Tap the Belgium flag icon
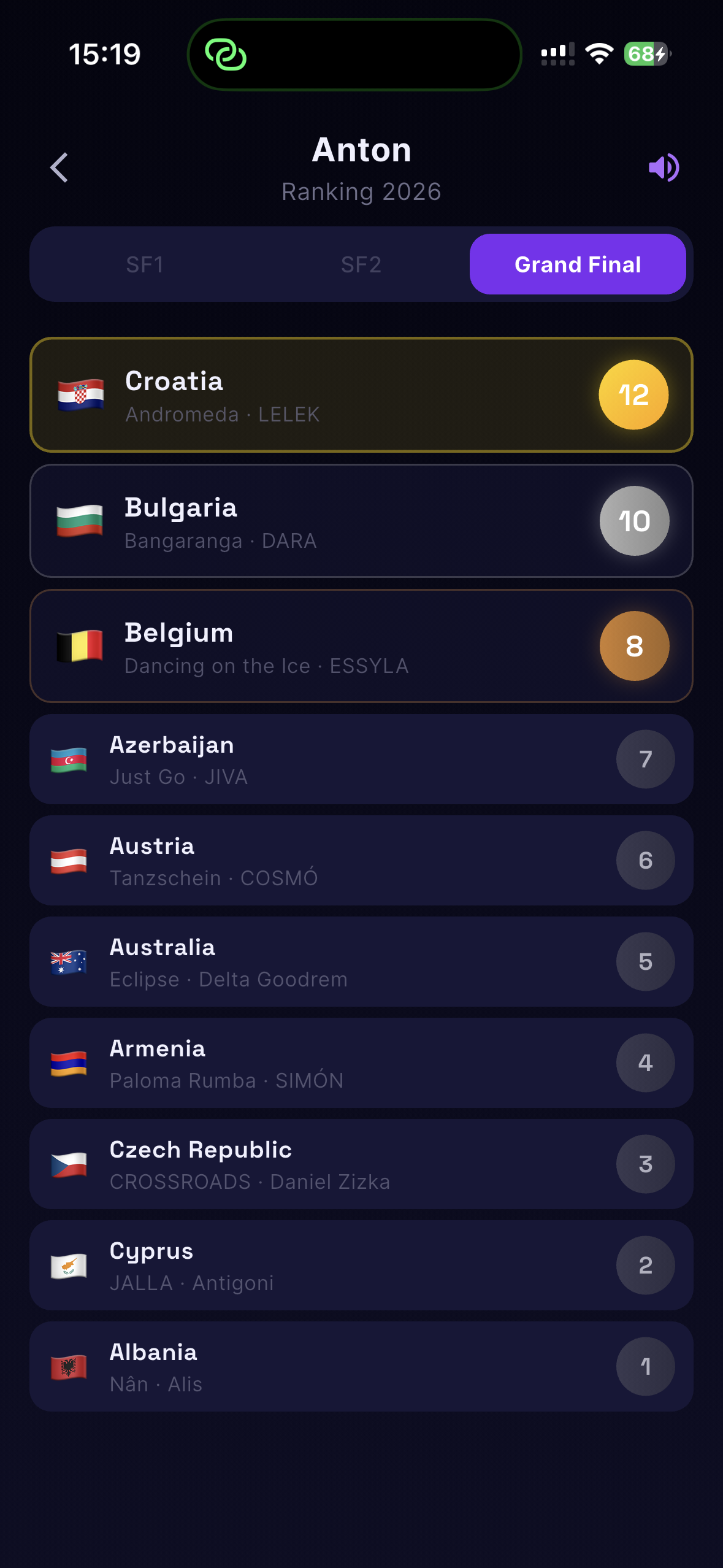This screenshot has height=1568, width=723. click(79, 647)
